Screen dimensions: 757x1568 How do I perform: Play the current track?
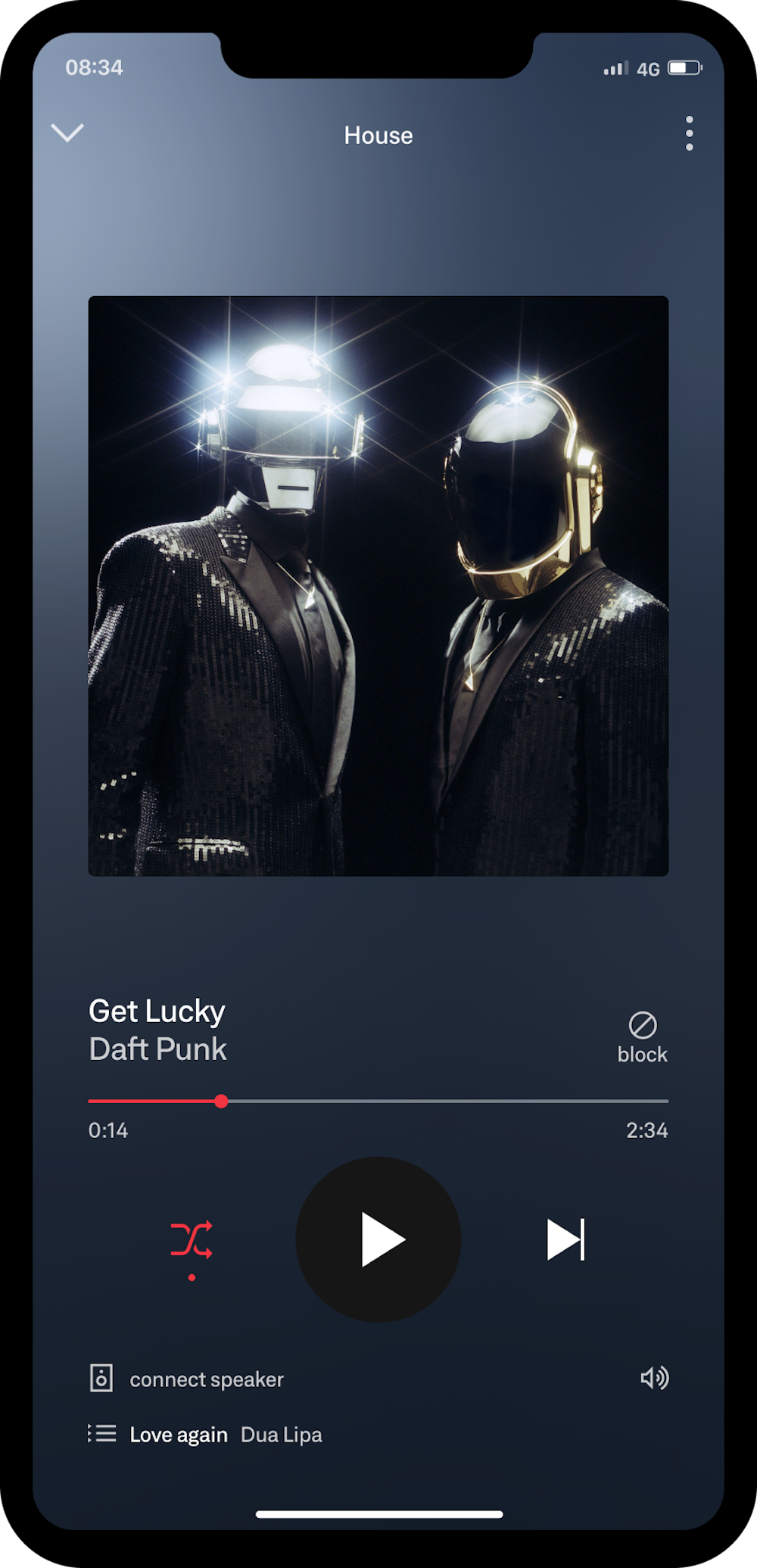pyautogui.click(x=378, y=1239)
